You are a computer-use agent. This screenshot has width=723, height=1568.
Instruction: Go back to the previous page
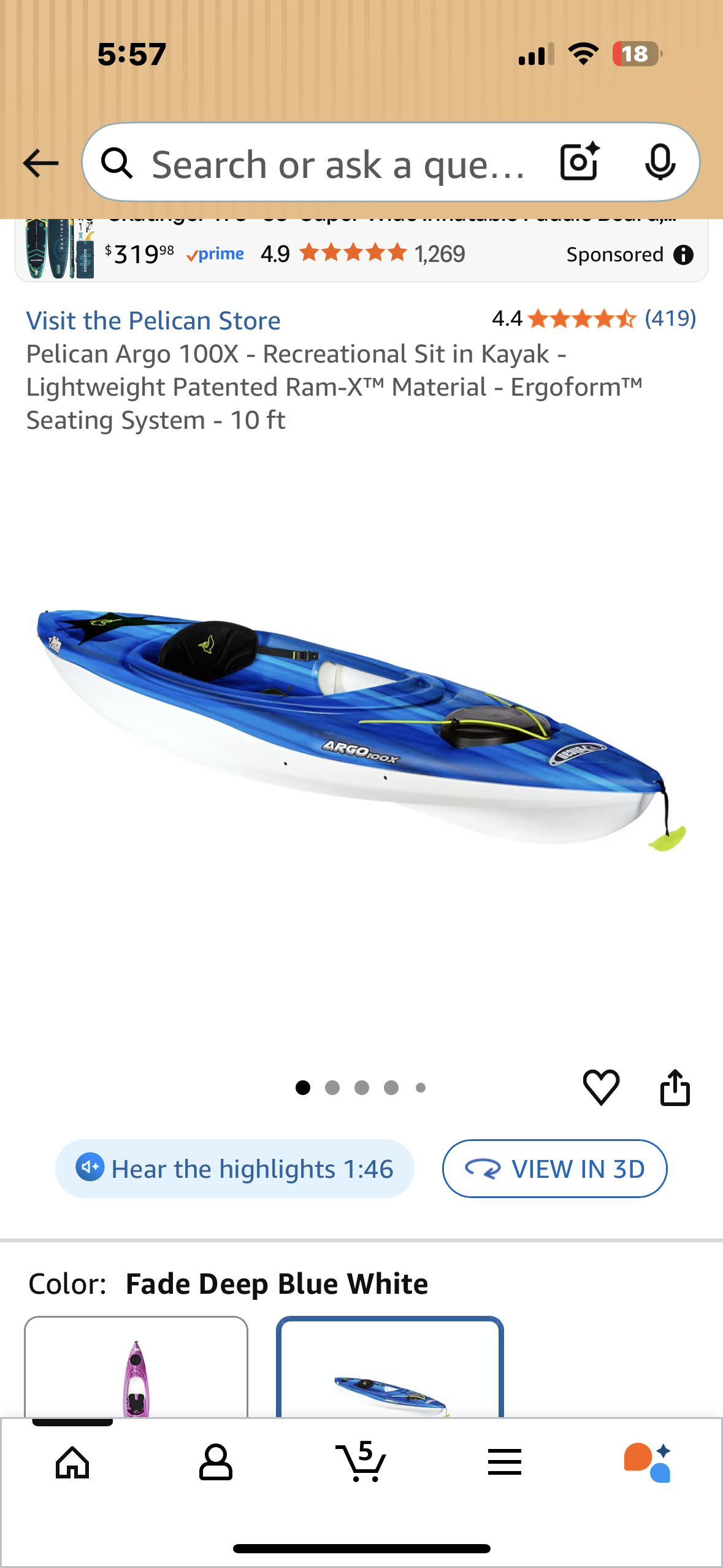click(x=40, y=163)
